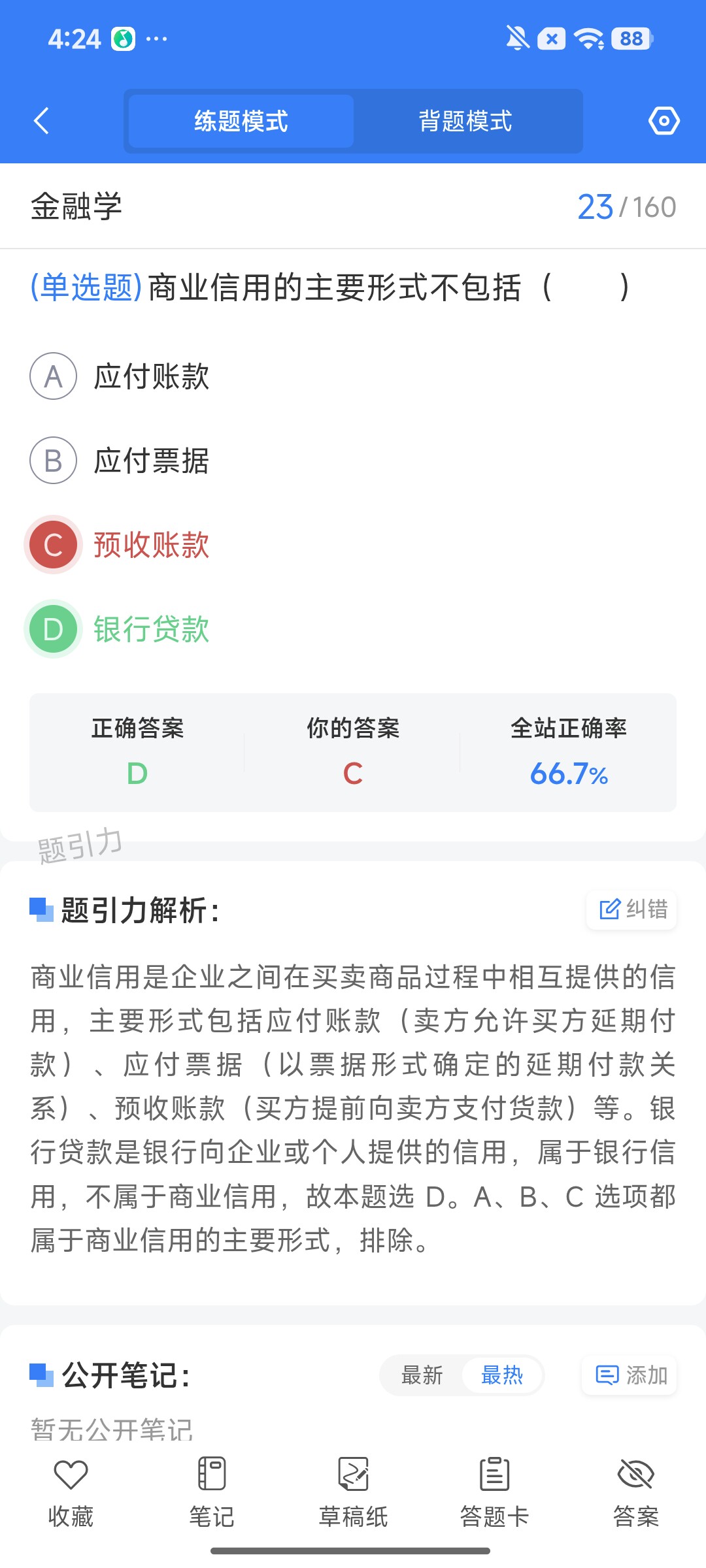This screenshot has height=1568, width=706.
Task: Sort public notes by 最热
Action: pyautogui.click(x=502, y=1375)
